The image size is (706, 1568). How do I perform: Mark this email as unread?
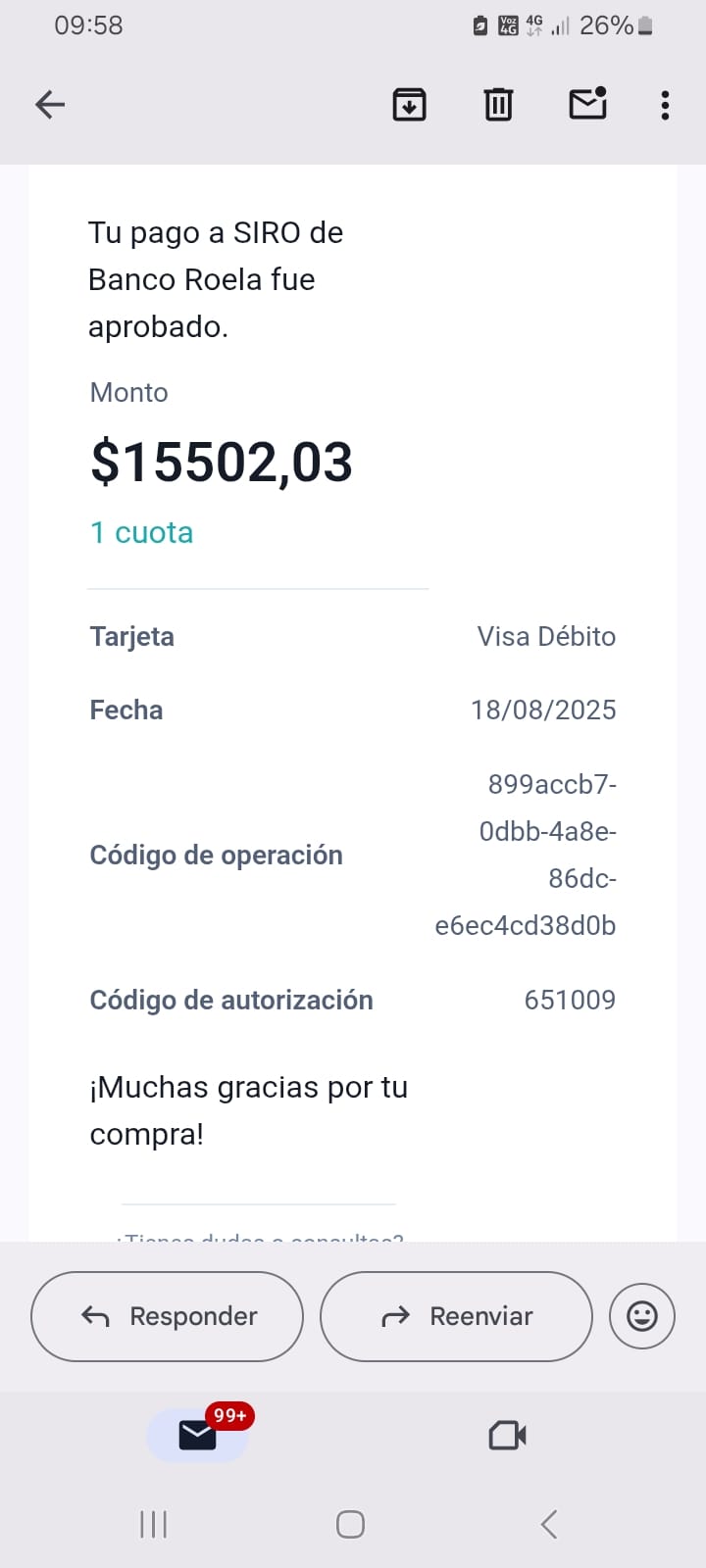587,103
